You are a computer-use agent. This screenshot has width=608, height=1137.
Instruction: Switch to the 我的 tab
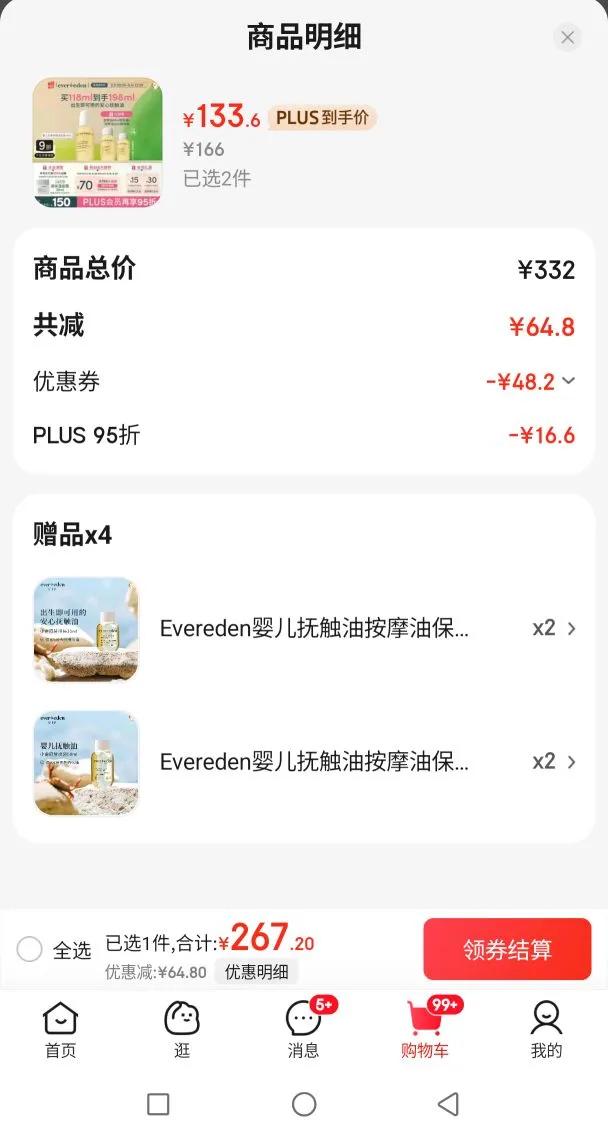point(546,1029)
